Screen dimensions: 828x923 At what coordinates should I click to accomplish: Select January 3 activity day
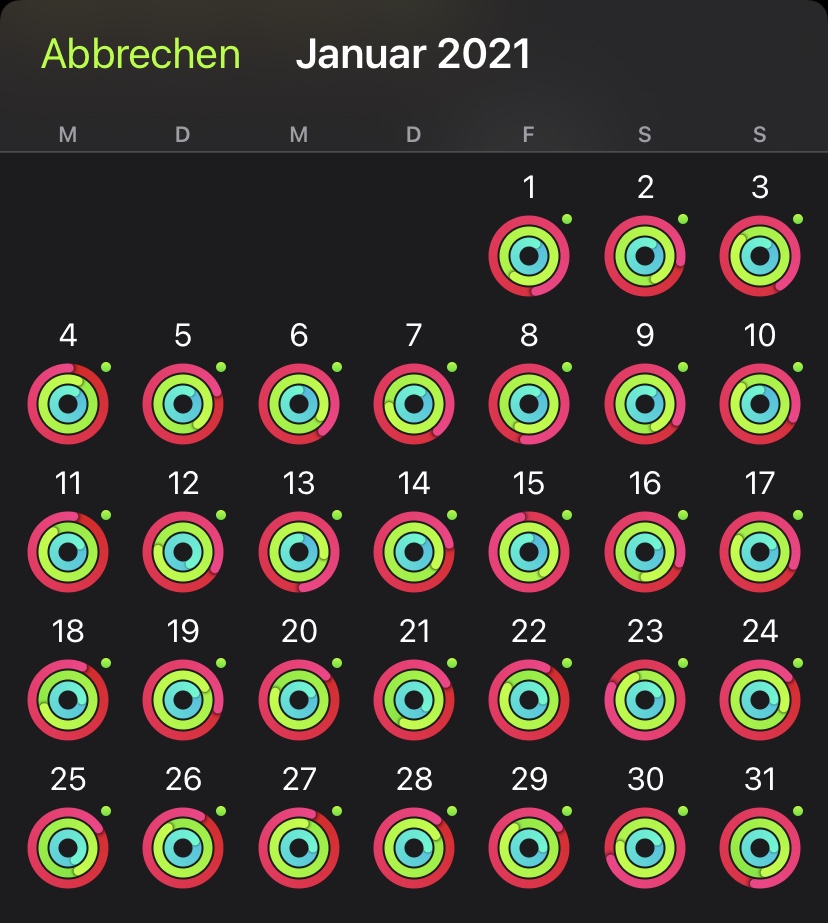[x=760, y=256]
